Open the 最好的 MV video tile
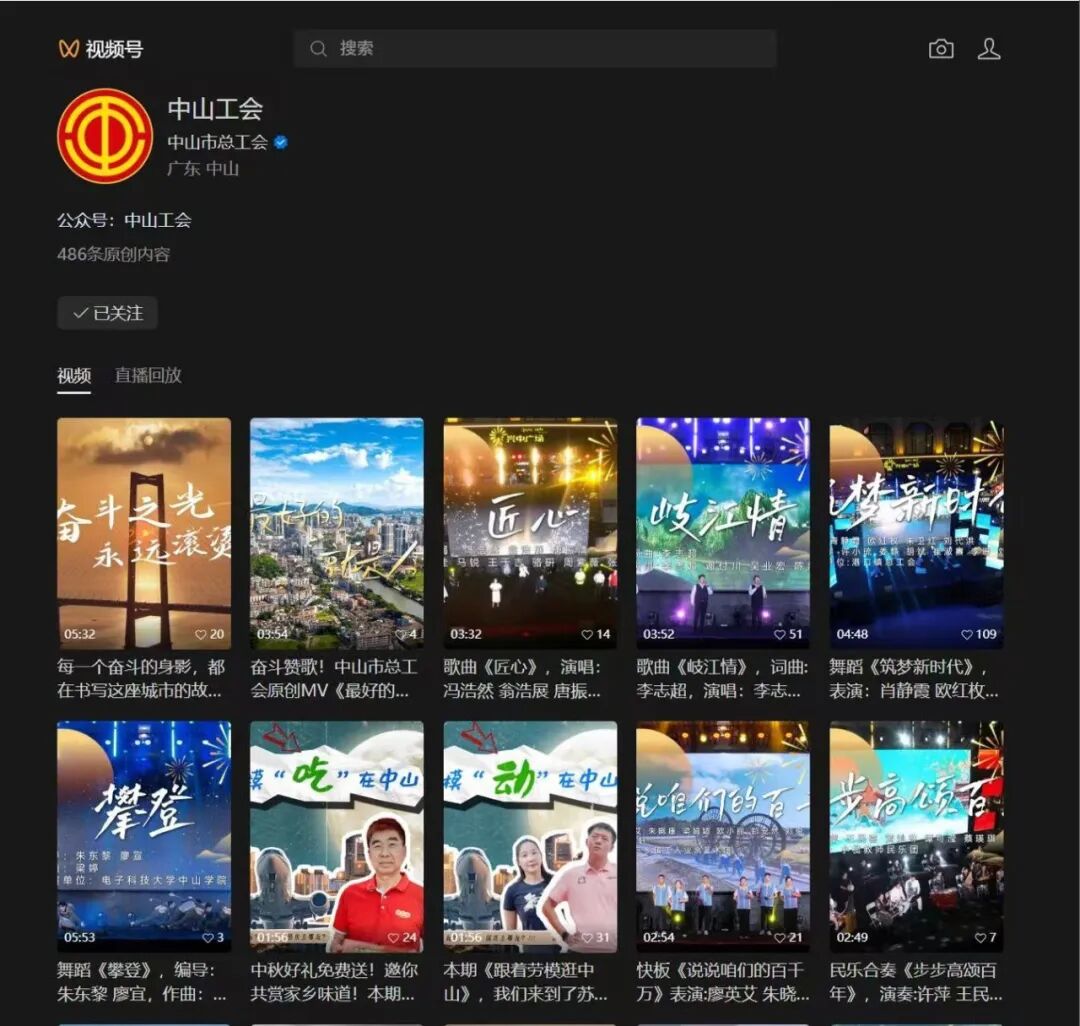This screenshot has width=1080, height=1026. (337, 533)
